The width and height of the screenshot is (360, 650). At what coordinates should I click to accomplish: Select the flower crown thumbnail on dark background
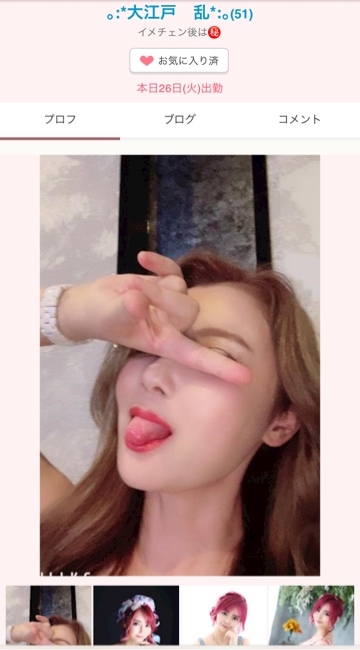136,615
